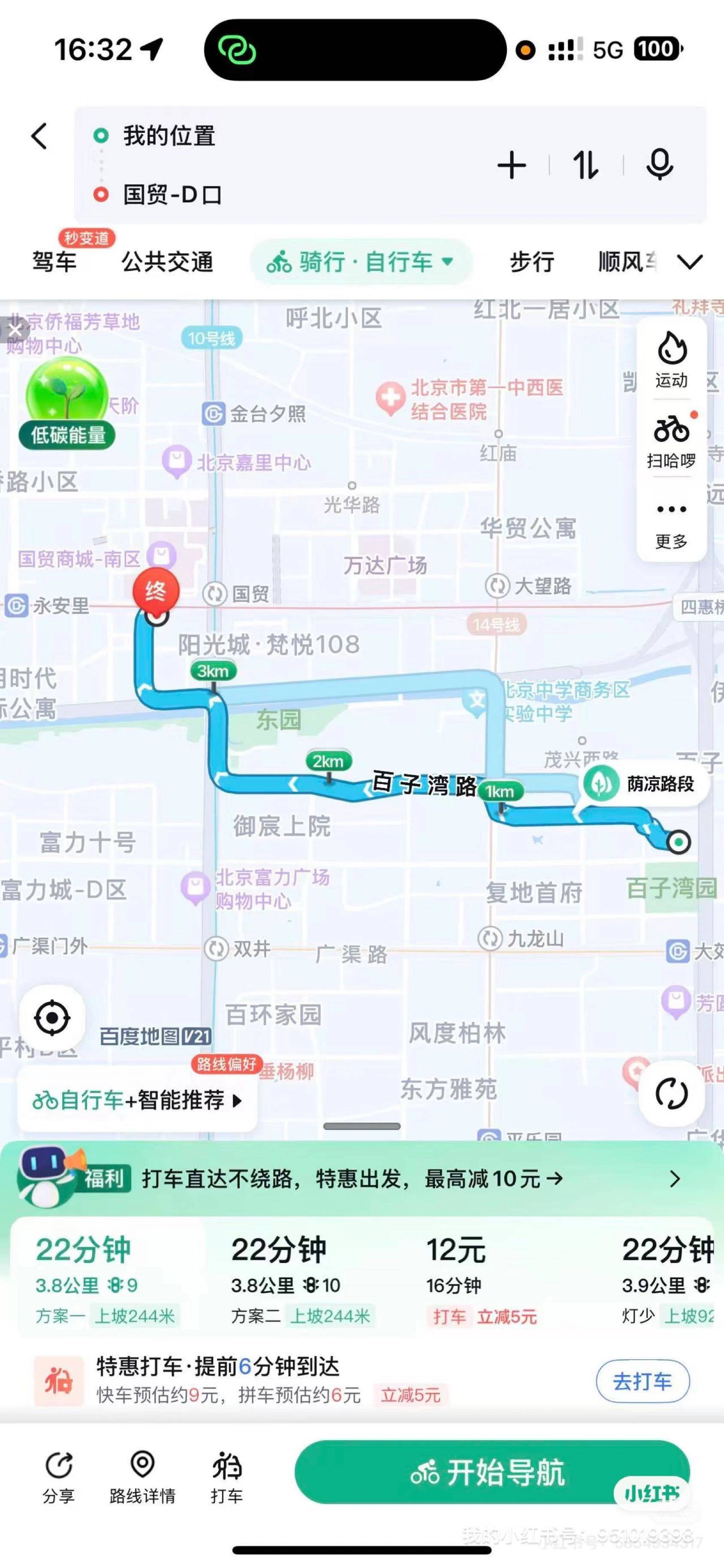724x1568 pixels.
Task: Add a waypoint with the plus icon
Action: coord(512,165)
